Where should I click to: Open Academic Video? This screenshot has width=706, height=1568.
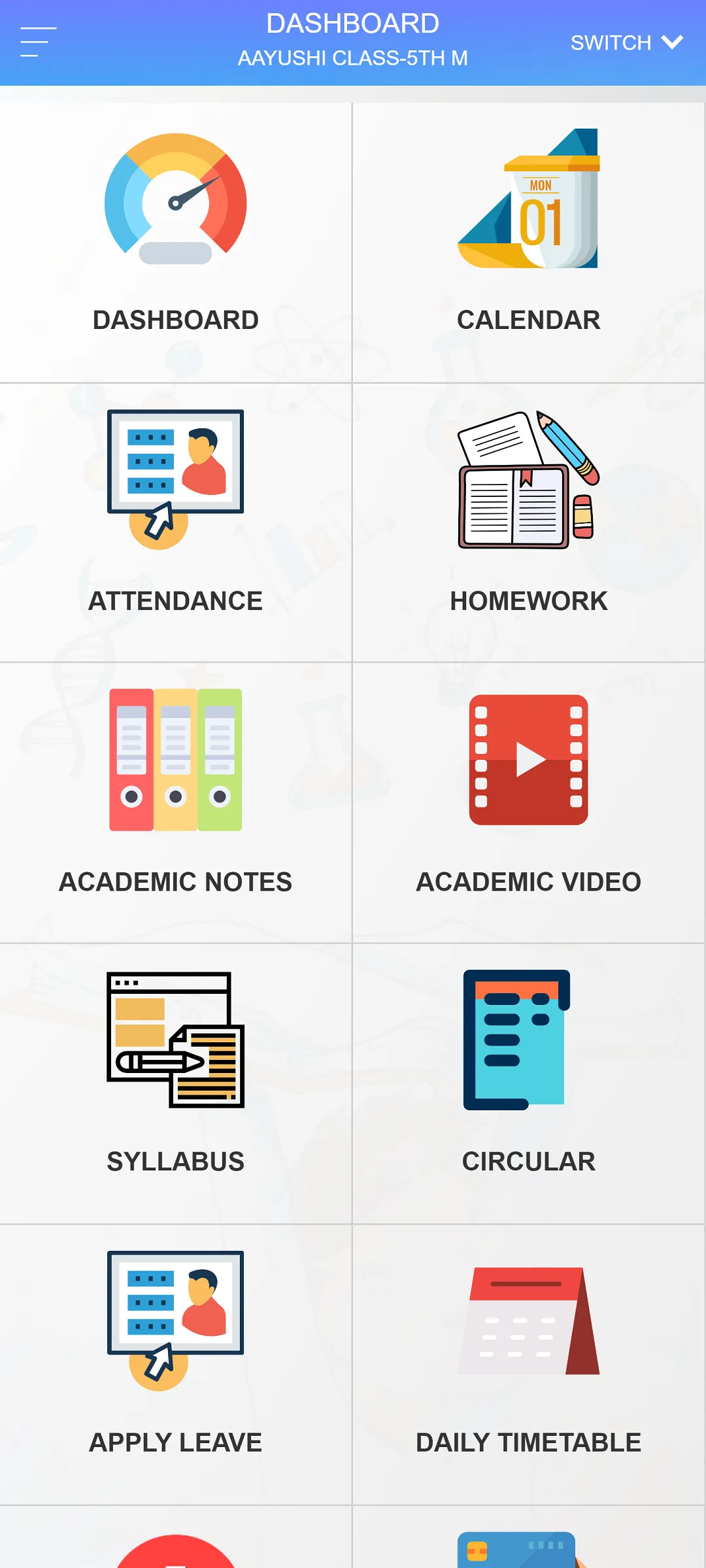[529, 803]
